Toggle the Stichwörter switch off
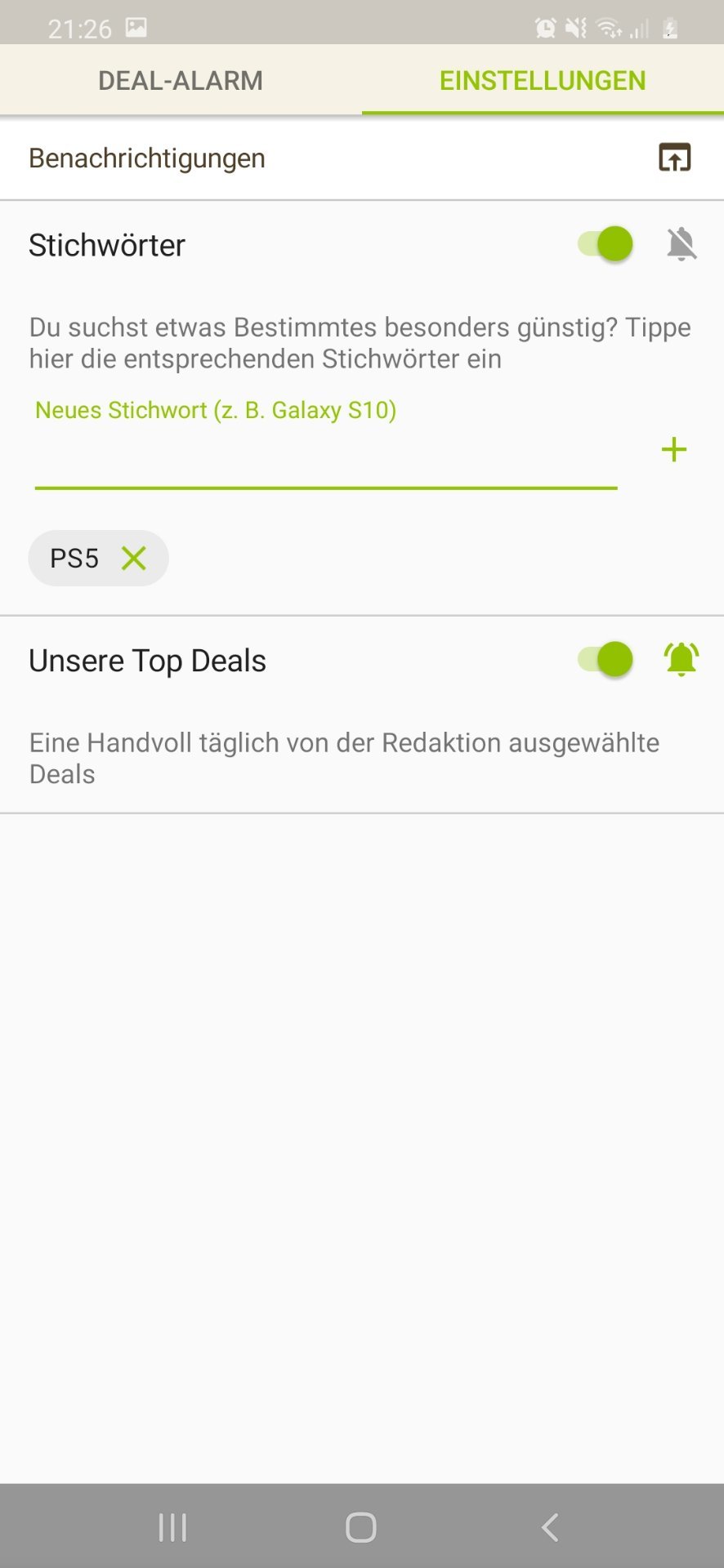The image size is (724, 1568). (606, 243)
